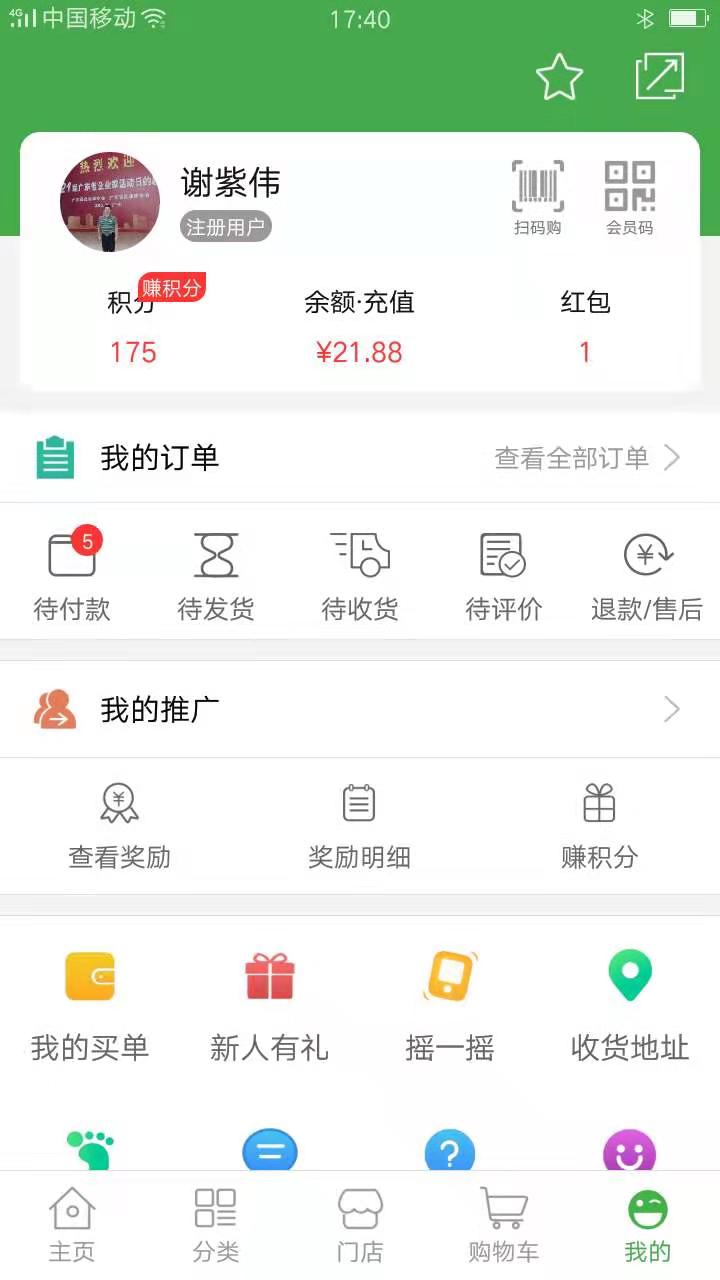Switch to the 主页 home tab
Viewport: 720px width, 1280px height.
pos(72,1226)
